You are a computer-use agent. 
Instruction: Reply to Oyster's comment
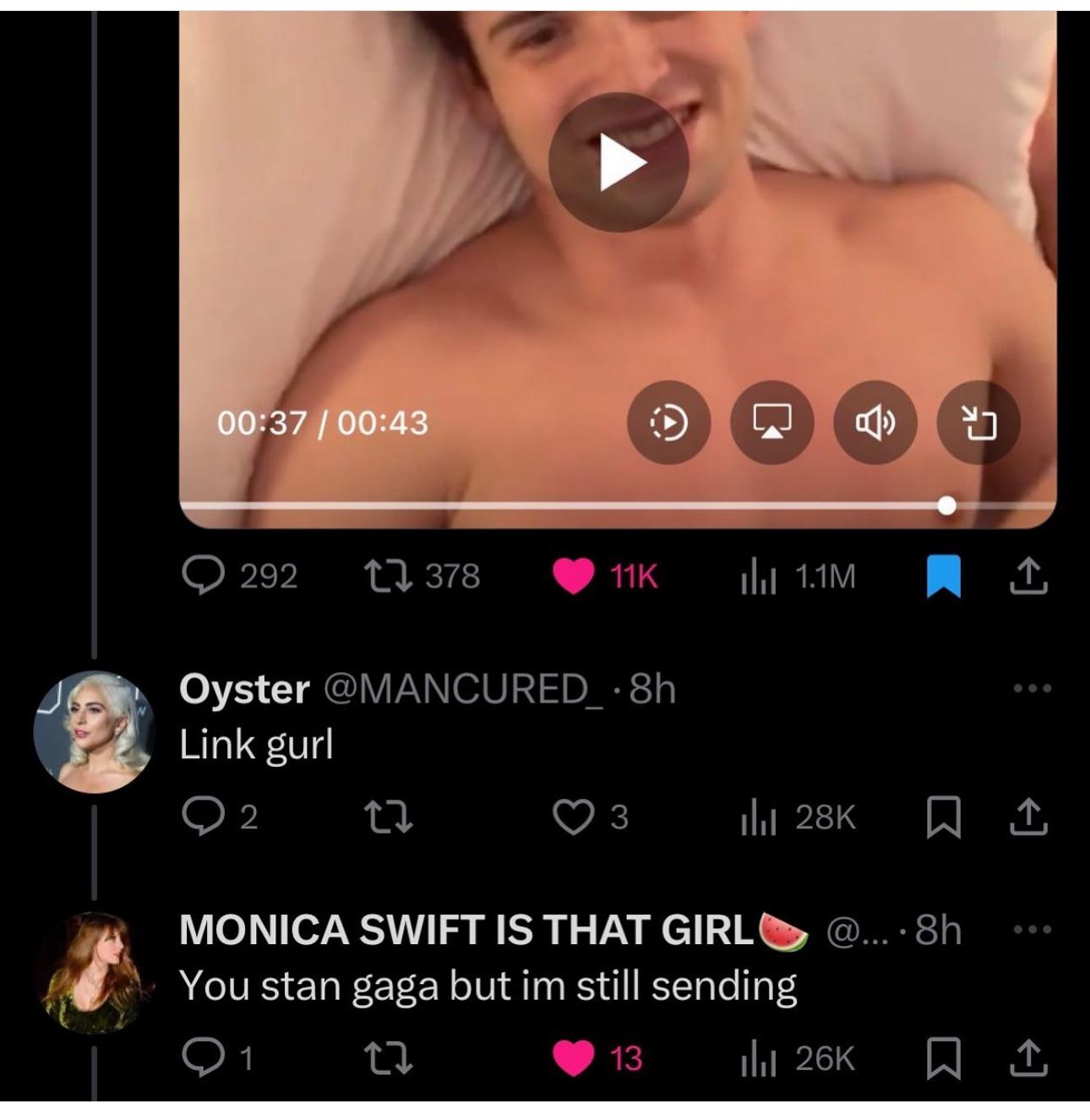(x=201, y=817)
